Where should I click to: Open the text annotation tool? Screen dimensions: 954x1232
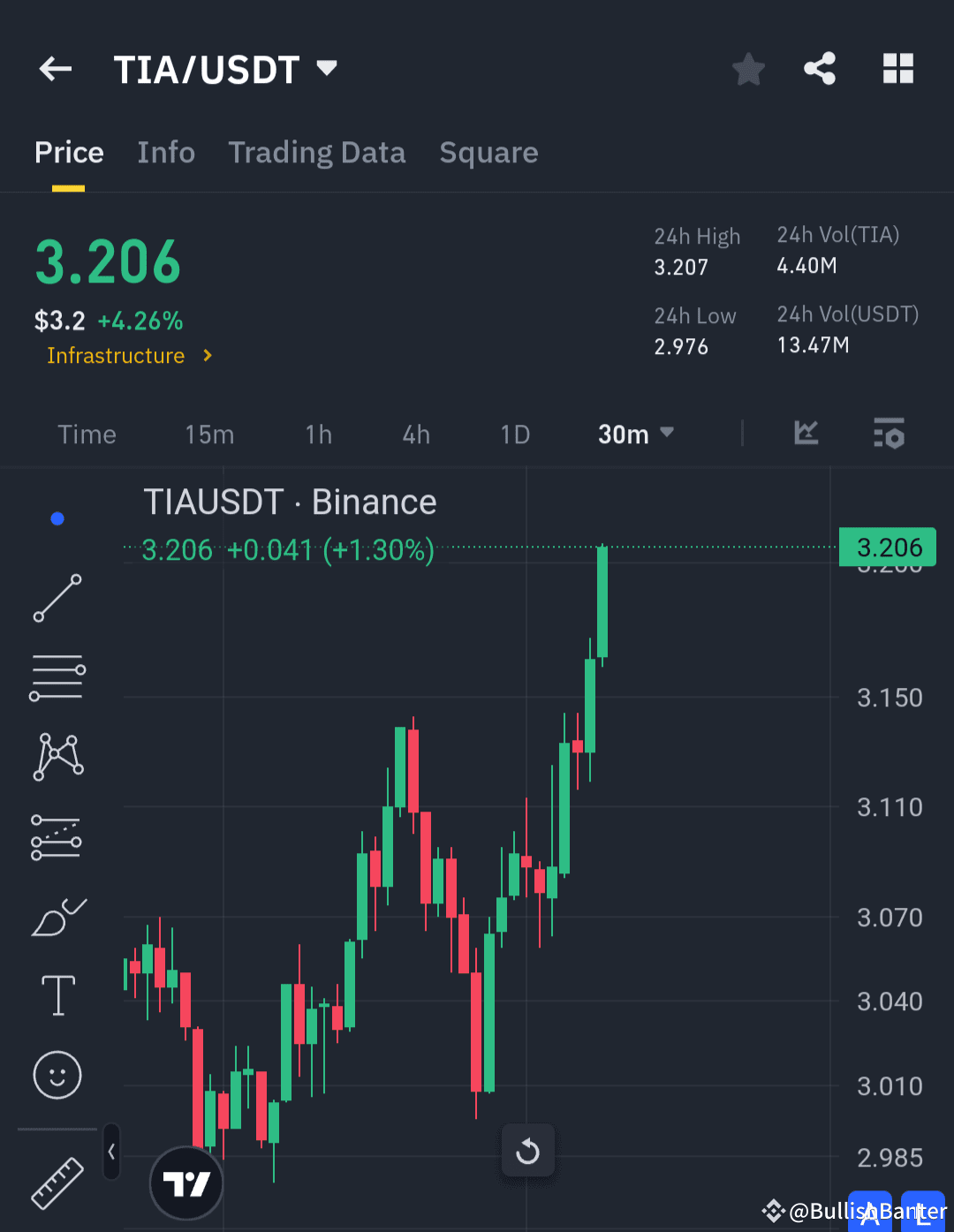[57, 995]
